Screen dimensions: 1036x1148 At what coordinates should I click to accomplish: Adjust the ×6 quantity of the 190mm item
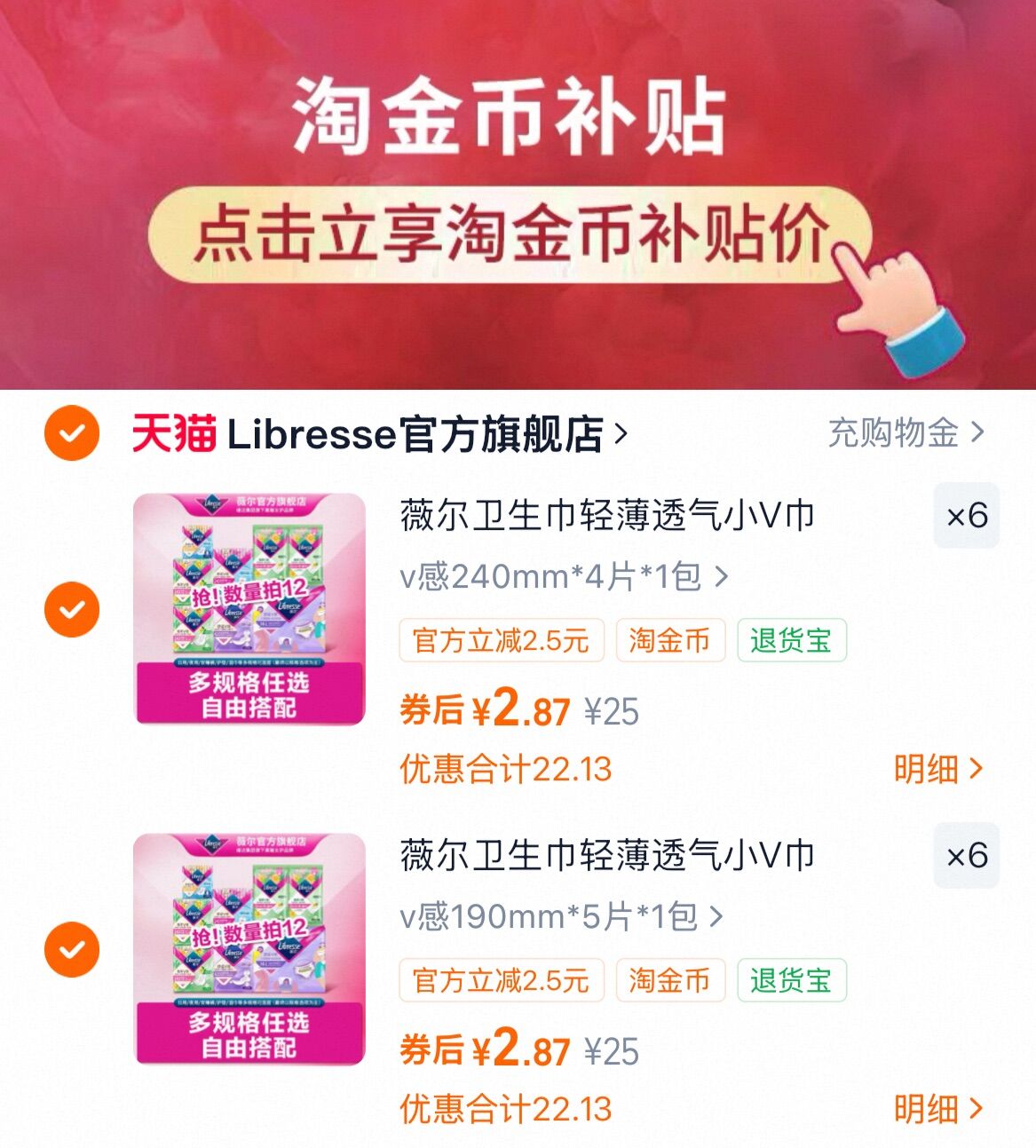966,856
